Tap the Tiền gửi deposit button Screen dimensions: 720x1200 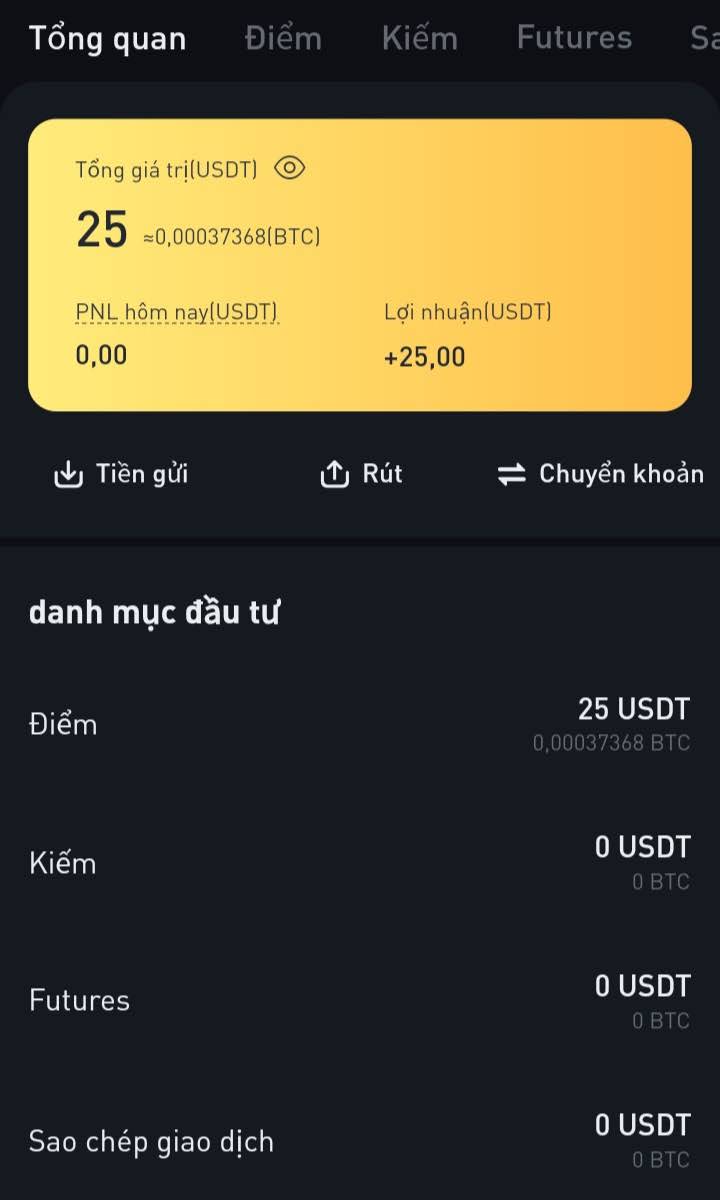coord(121,474)
